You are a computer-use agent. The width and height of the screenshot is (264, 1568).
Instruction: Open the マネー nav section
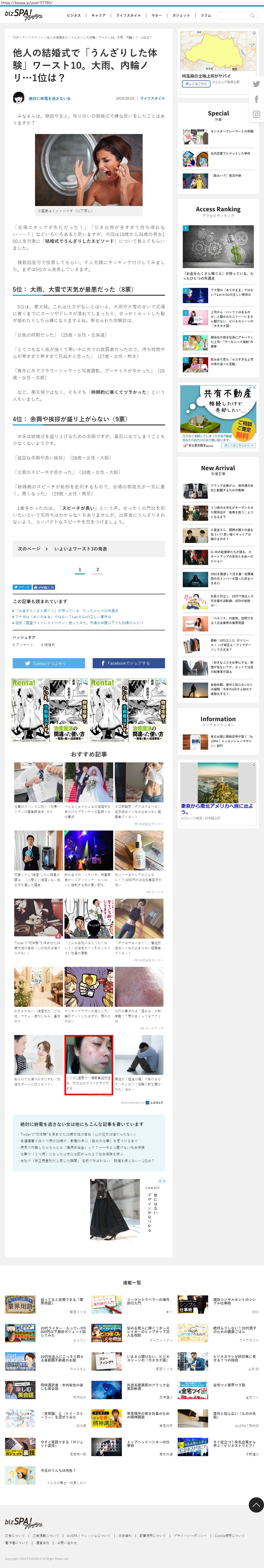[156, 15]
